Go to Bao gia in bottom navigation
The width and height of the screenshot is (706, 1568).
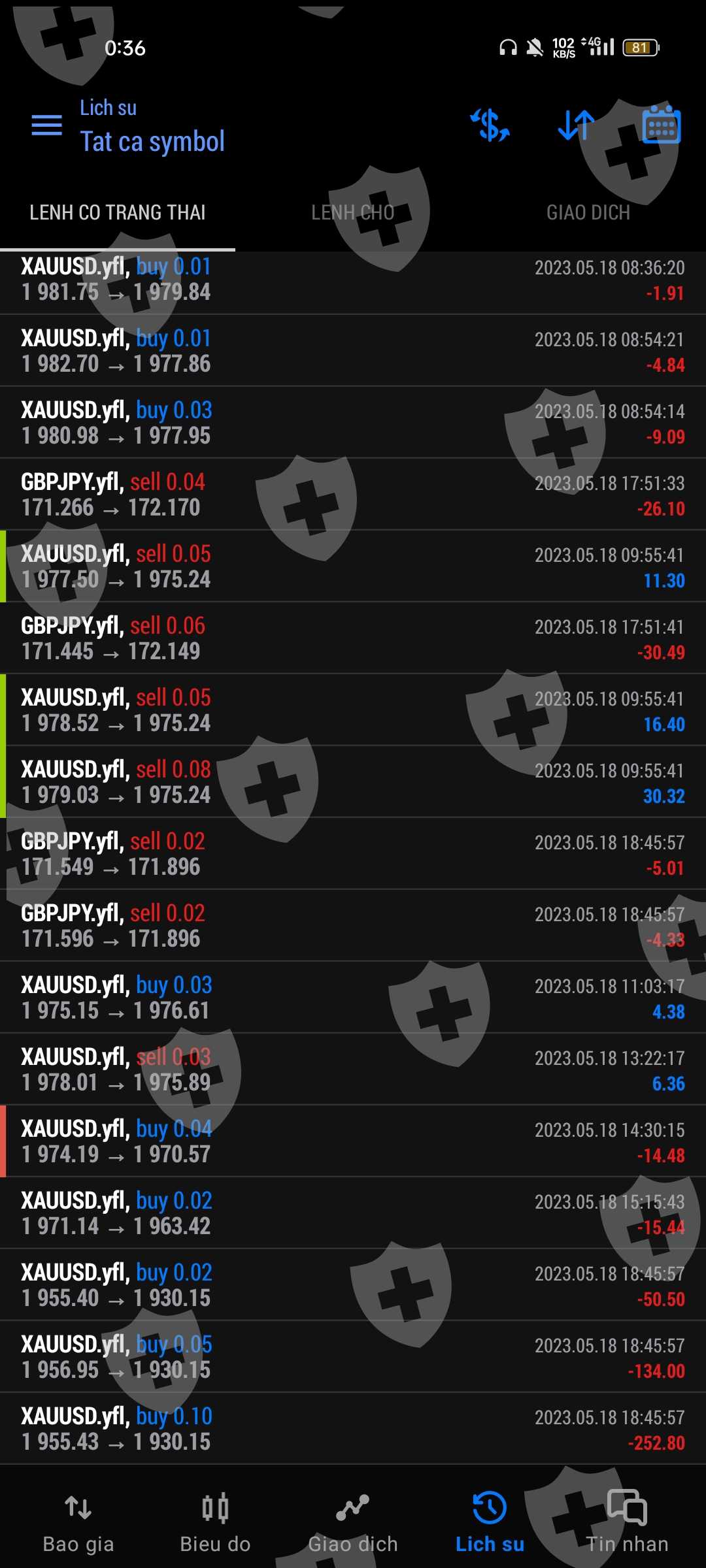click(x=78, y=1522)
